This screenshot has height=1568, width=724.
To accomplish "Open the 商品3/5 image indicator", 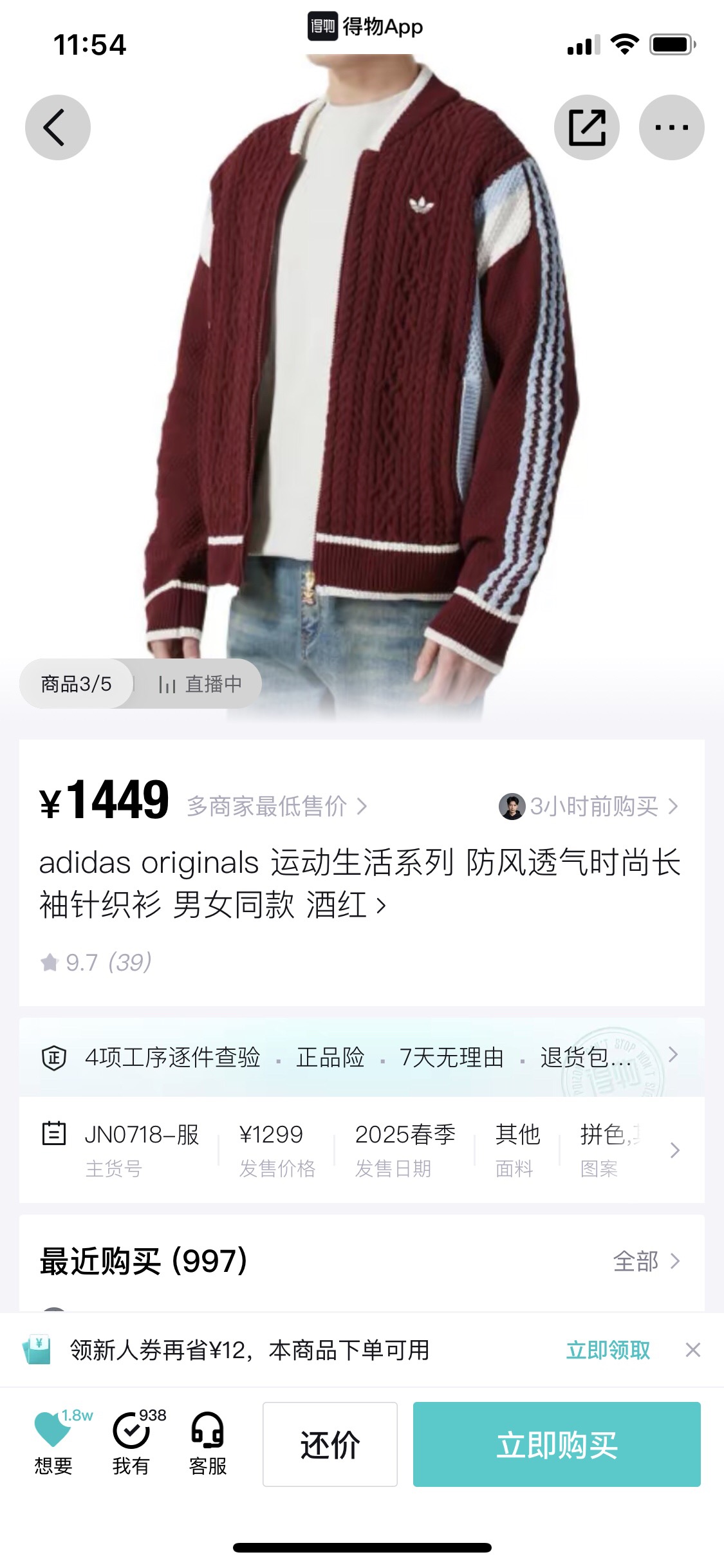I will 76,684.
